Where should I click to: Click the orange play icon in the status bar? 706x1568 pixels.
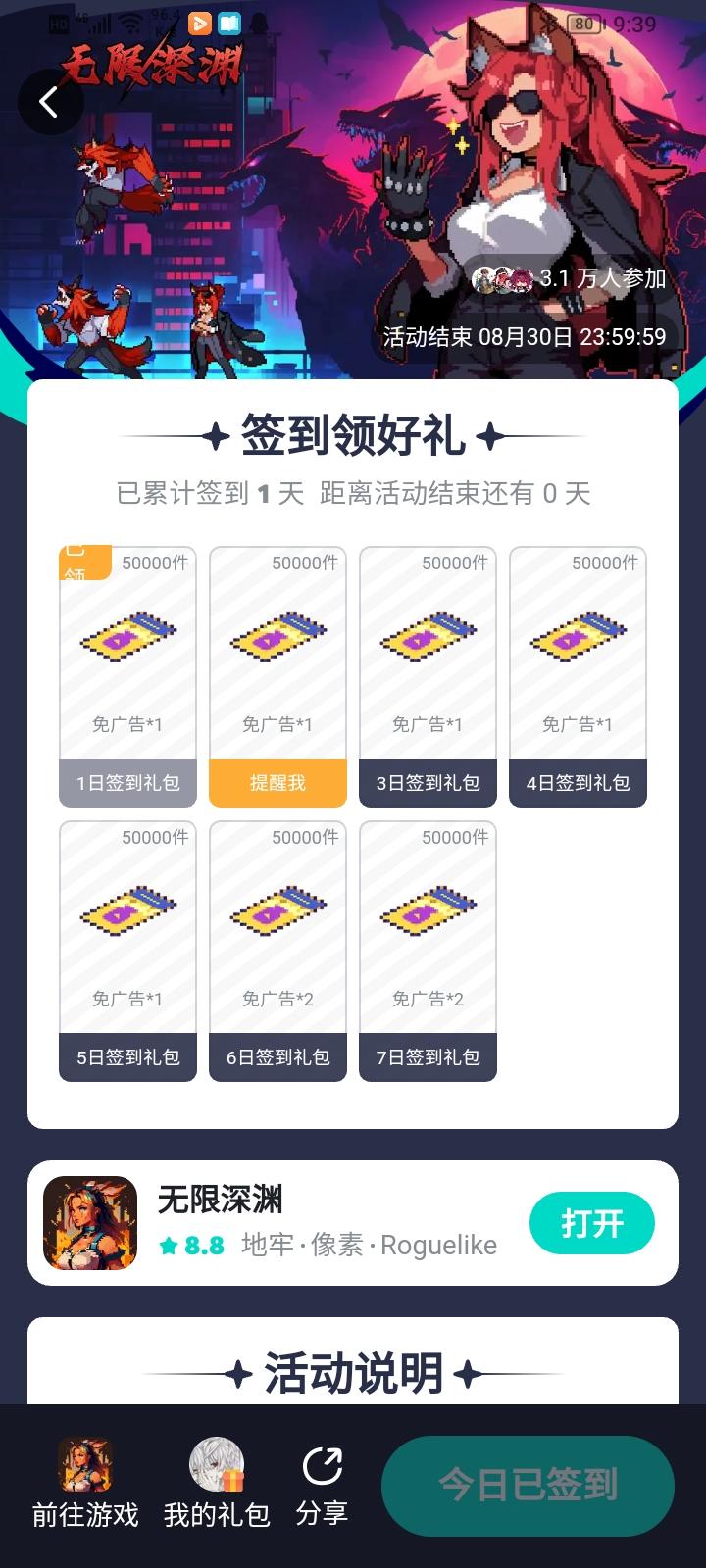click(202, 24)
